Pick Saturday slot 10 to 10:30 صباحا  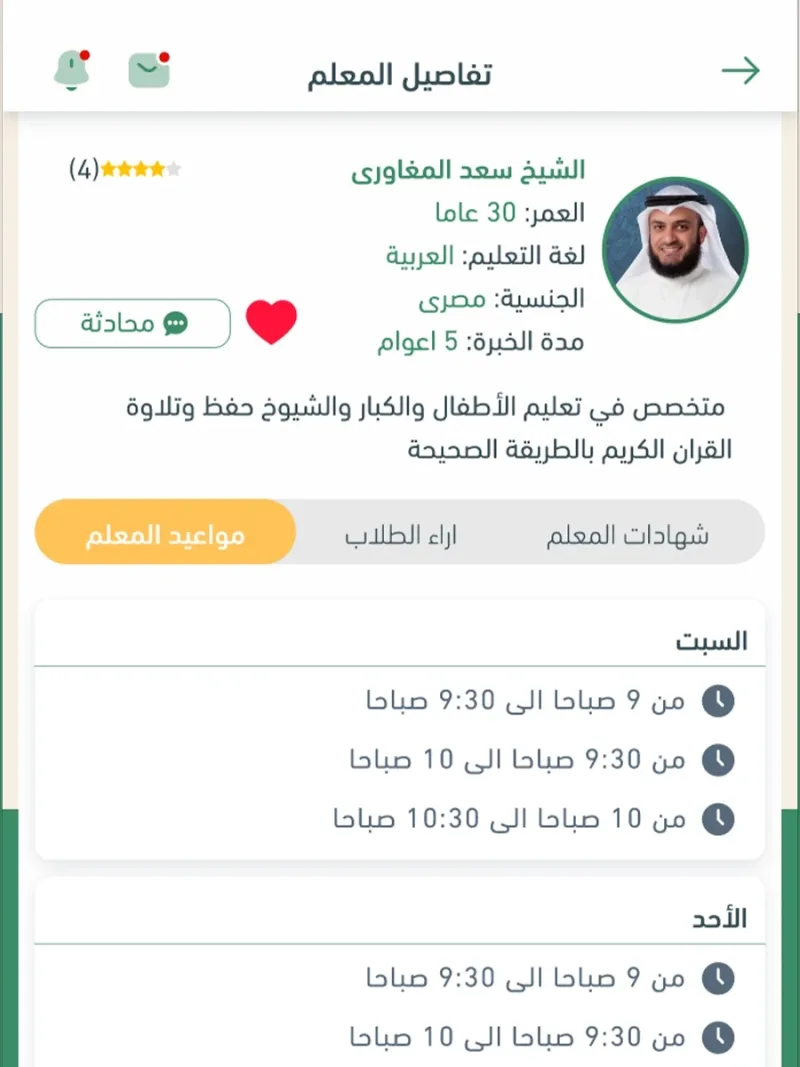(533, 819)
